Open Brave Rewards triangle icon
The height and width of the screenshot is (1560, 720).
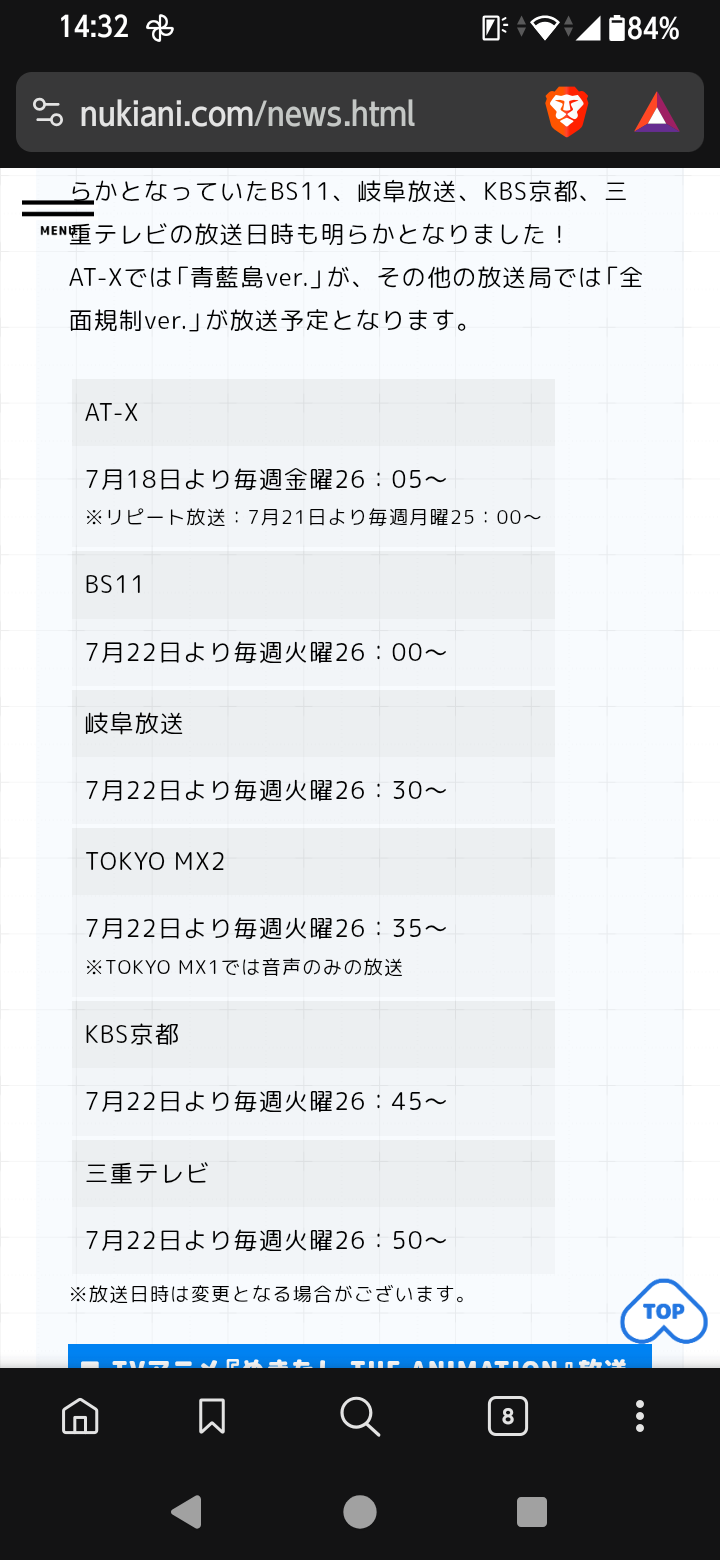pos(656,112)
